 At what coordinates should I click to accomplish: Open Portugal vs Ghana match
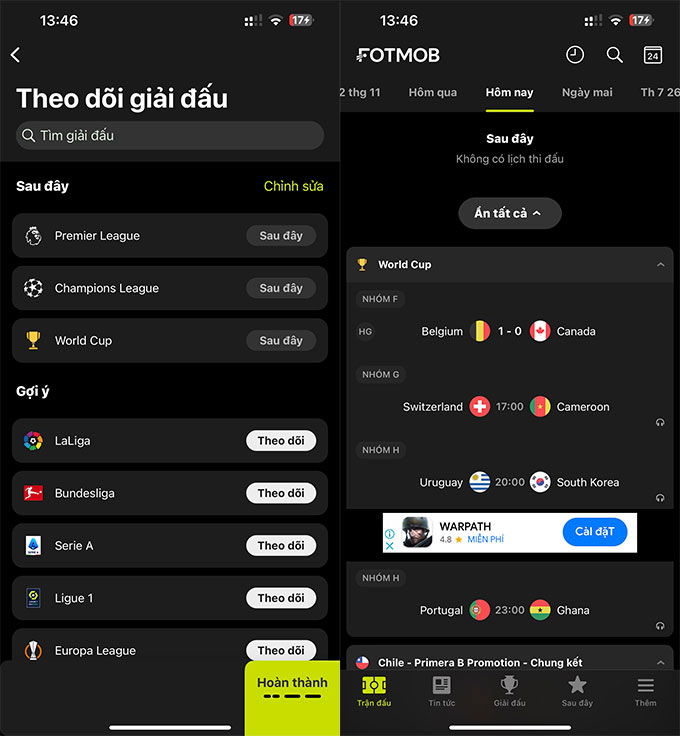pyautogui.click(x=510, y=610)
